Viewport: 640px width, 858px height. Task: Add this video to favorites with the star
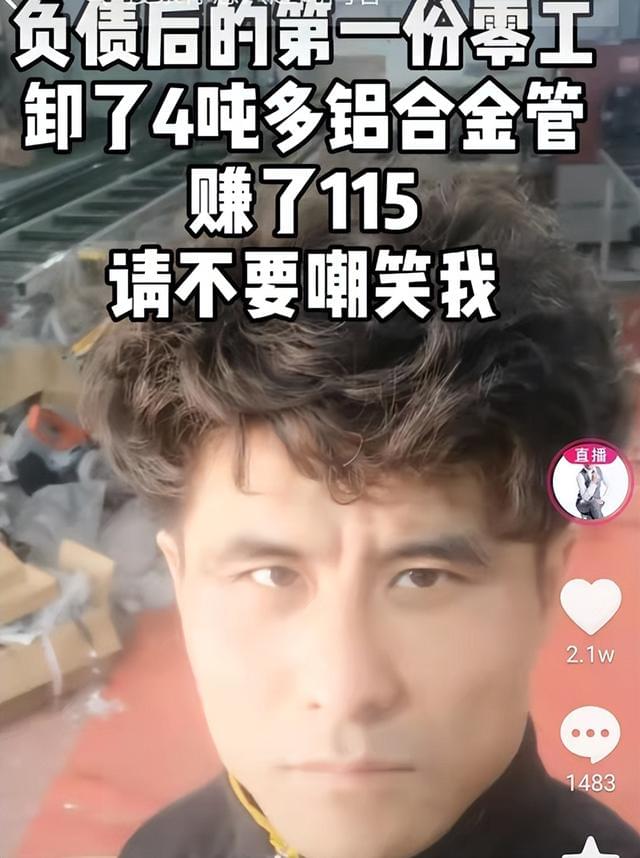590,848
